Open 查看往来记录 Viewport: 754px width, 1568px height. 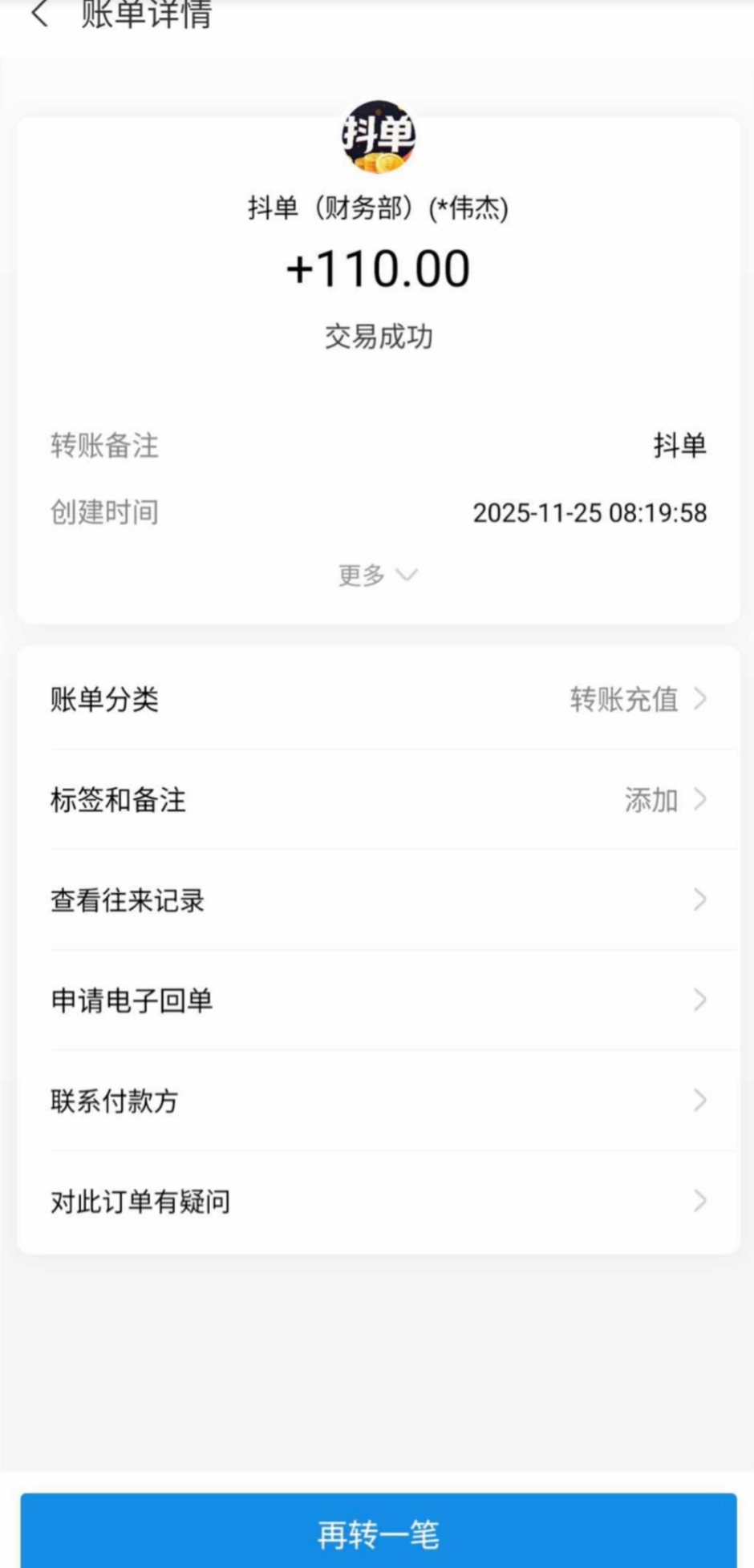pos(377,899)
